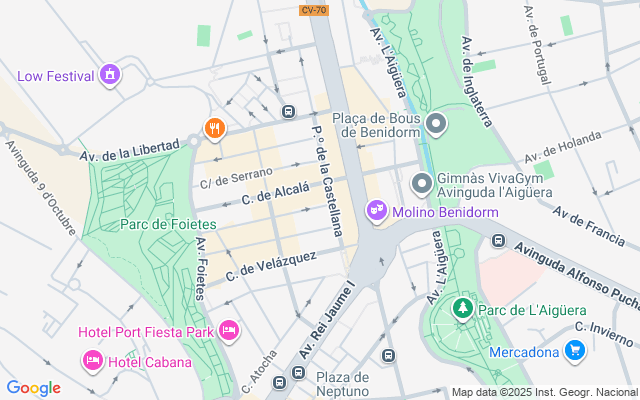The height and width of the screenshot is (400, 640).
Task: Tap the orange restaurant pin on the map
Action: (213, 128)
